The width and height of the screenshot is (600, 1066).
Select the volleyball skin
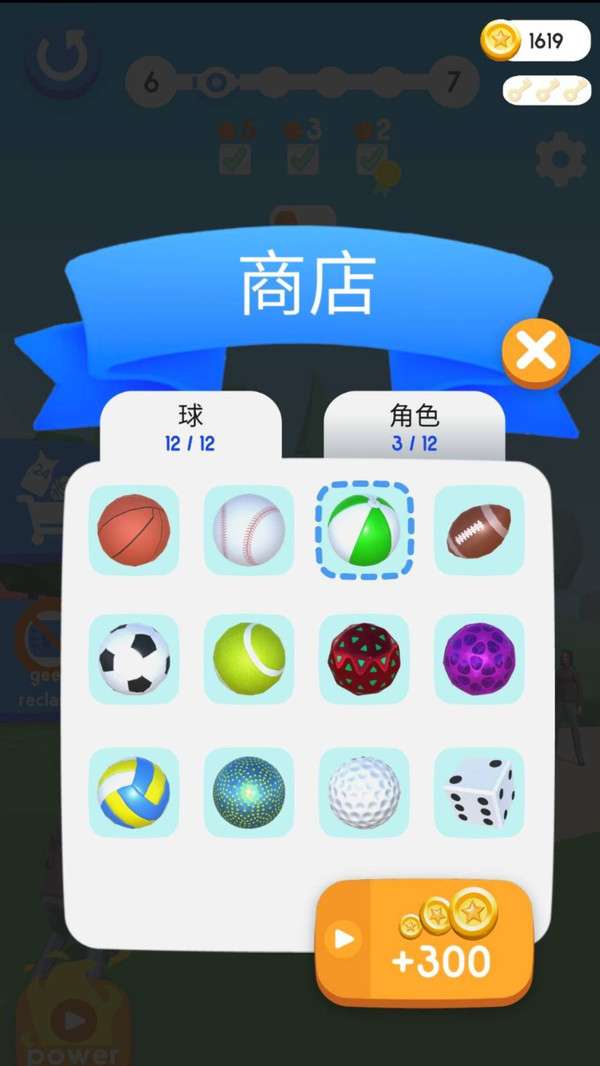[x=134, y=792]
